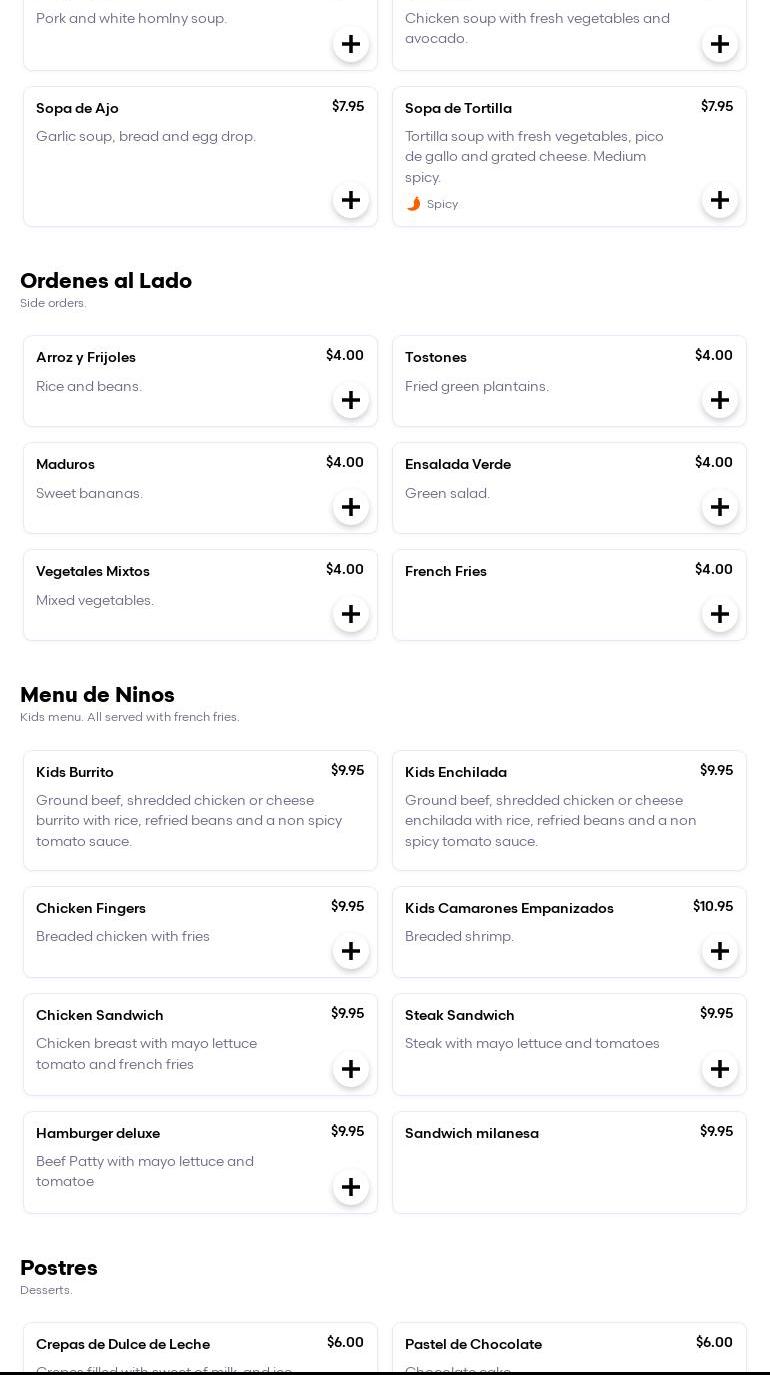The width and height of the screenshot is (770, 1375).
Task: Add Arroz y Frijoles side order
Action: tap(351, 400)
